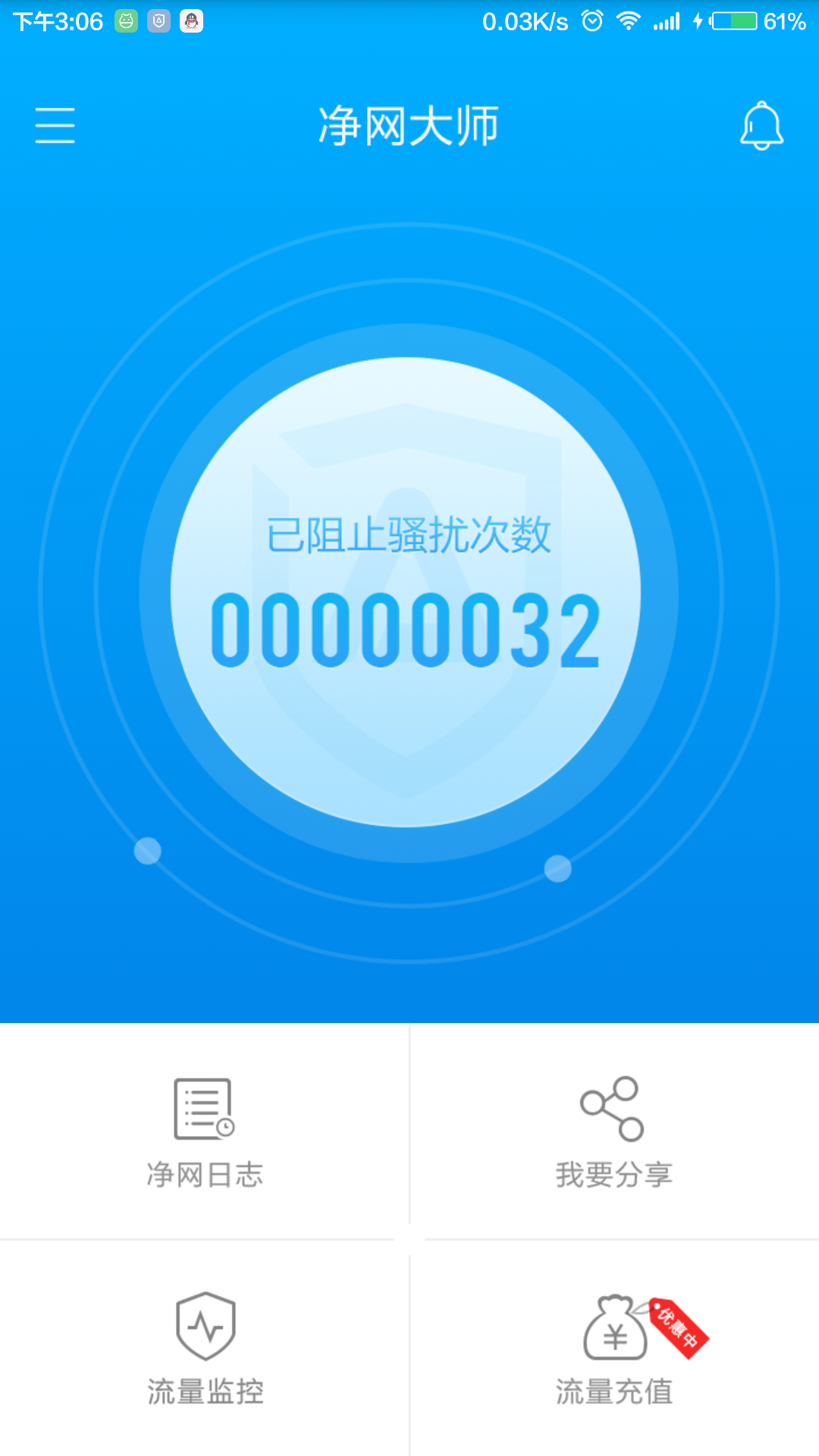Screen dimensions: 819x1456
Task: Tap the 我要分享 share icon
Action: click(x=613, y=1109)
